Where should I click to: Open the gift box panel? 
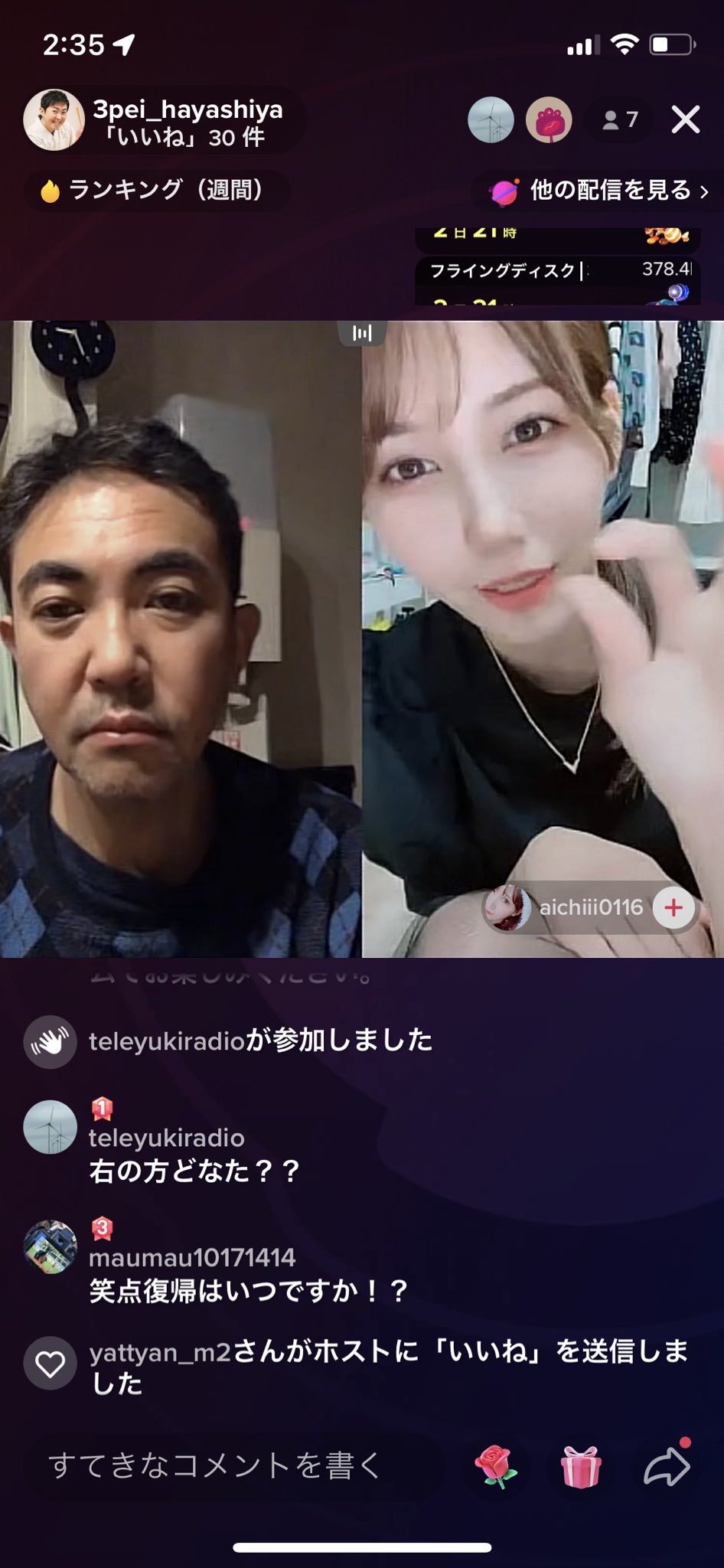tap(582, 1466)
